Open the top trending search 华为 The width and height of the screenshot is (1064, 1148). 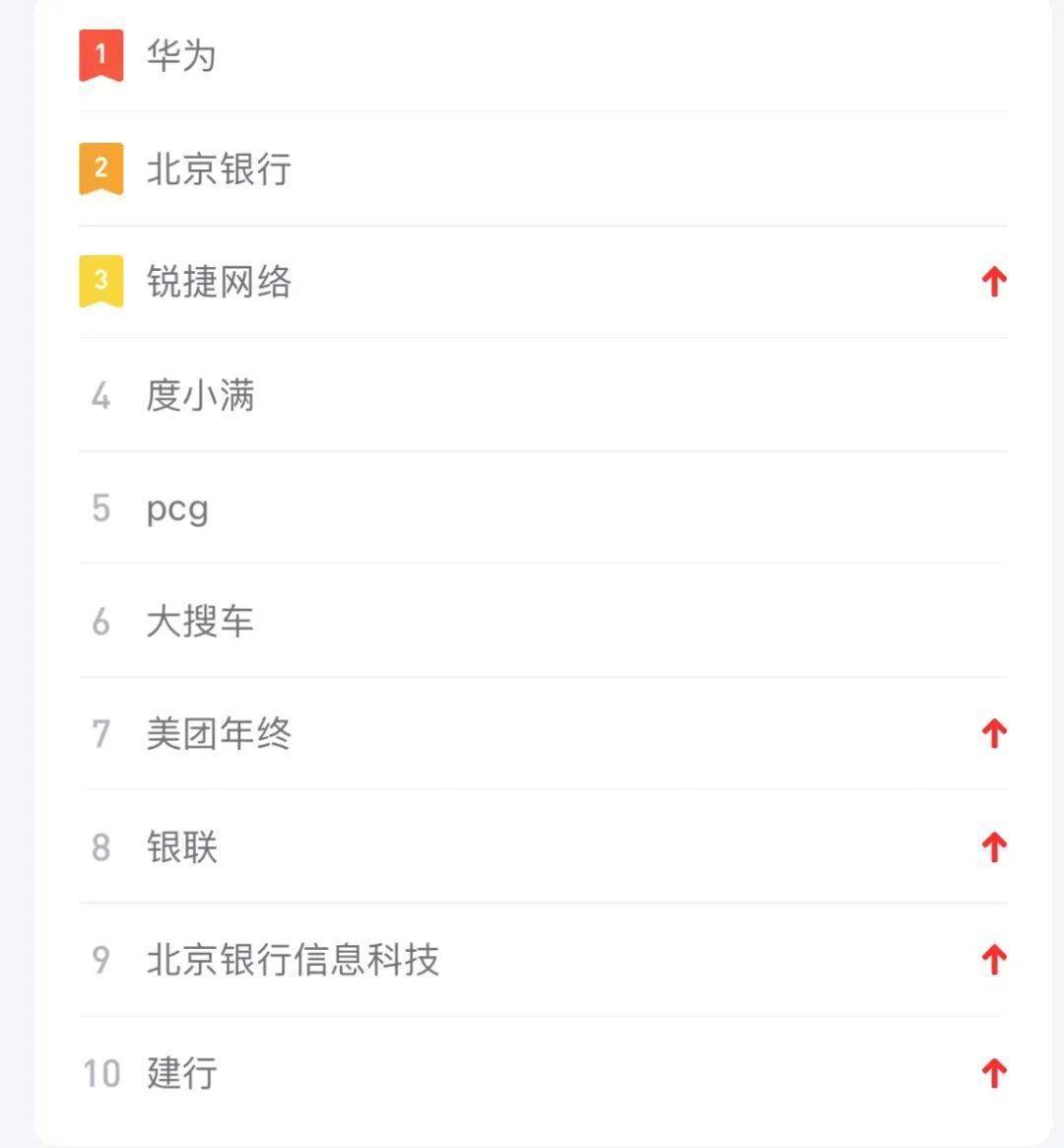[181, 56]
